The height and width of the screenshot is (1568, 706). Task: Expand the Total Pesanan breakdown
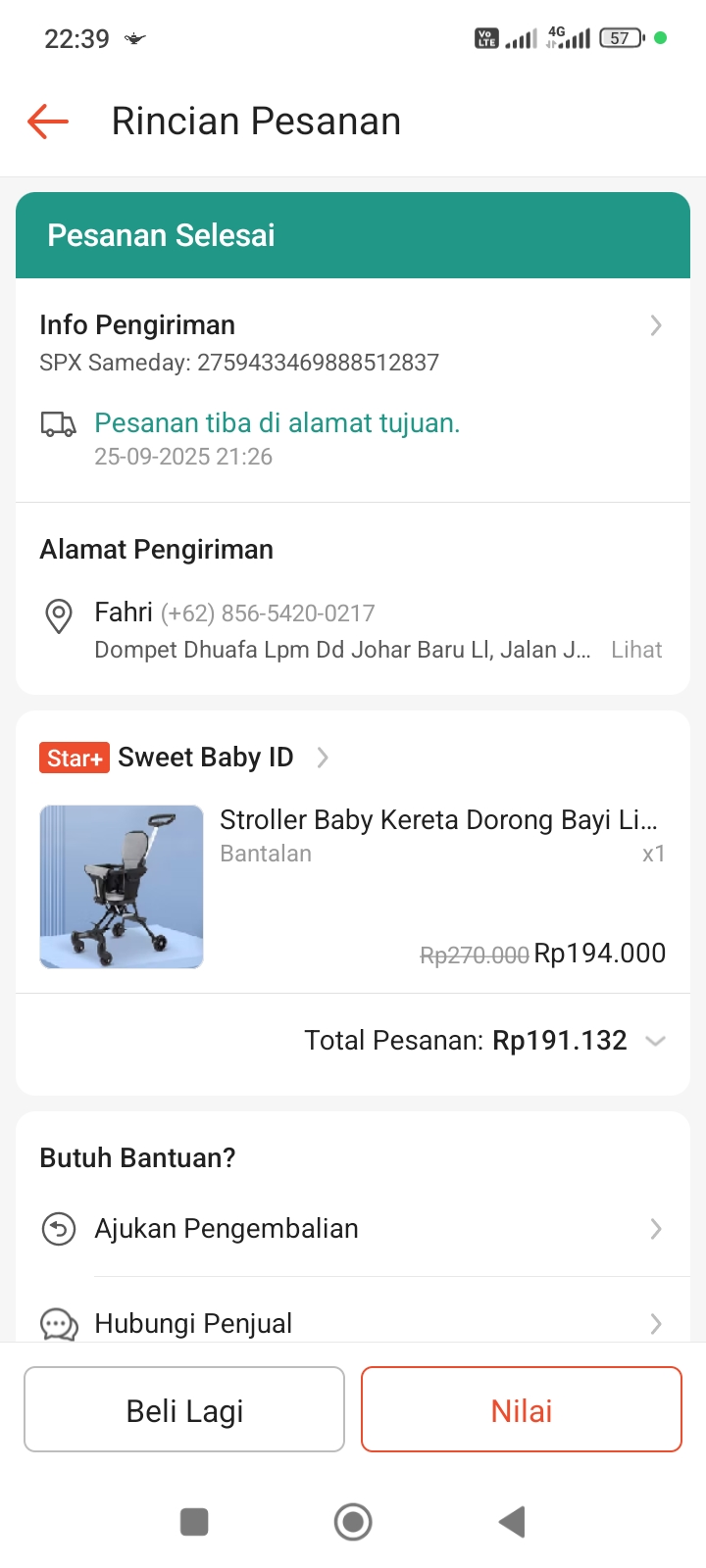[x=655, y=1041]
